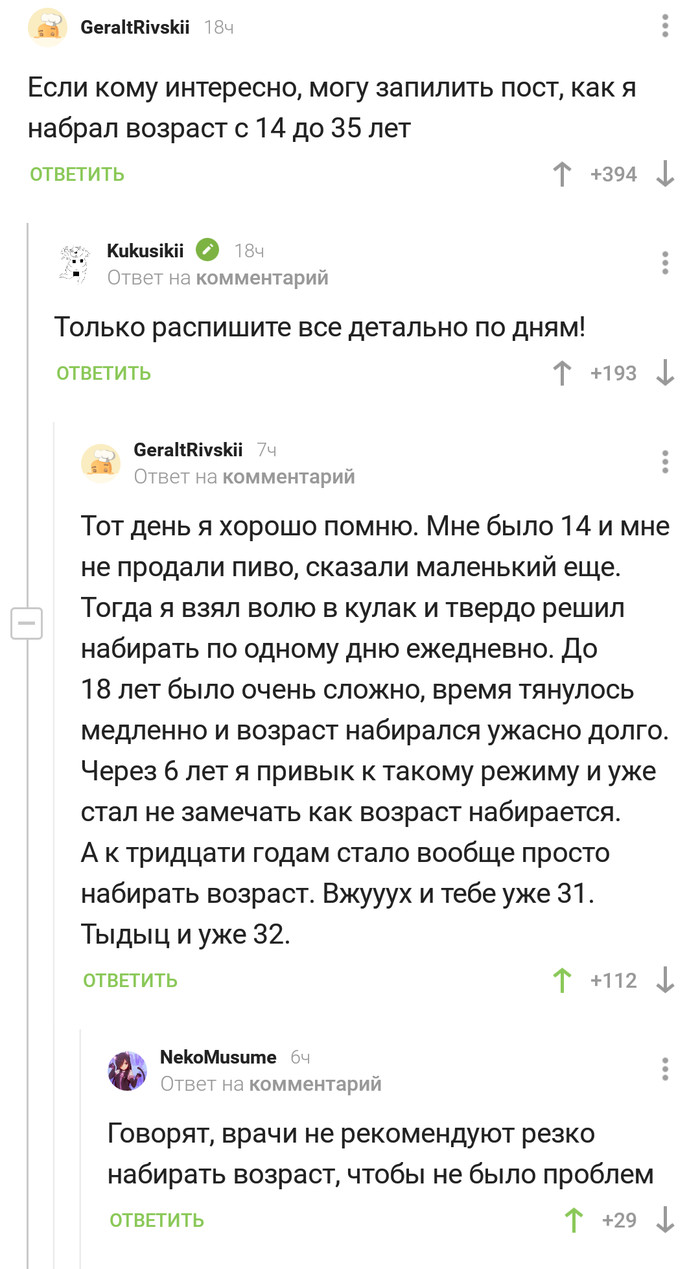Viewport: 700px width, 1269px height.
Task: Reply to the comment rated +112
Action: click(x=130, y=981)
